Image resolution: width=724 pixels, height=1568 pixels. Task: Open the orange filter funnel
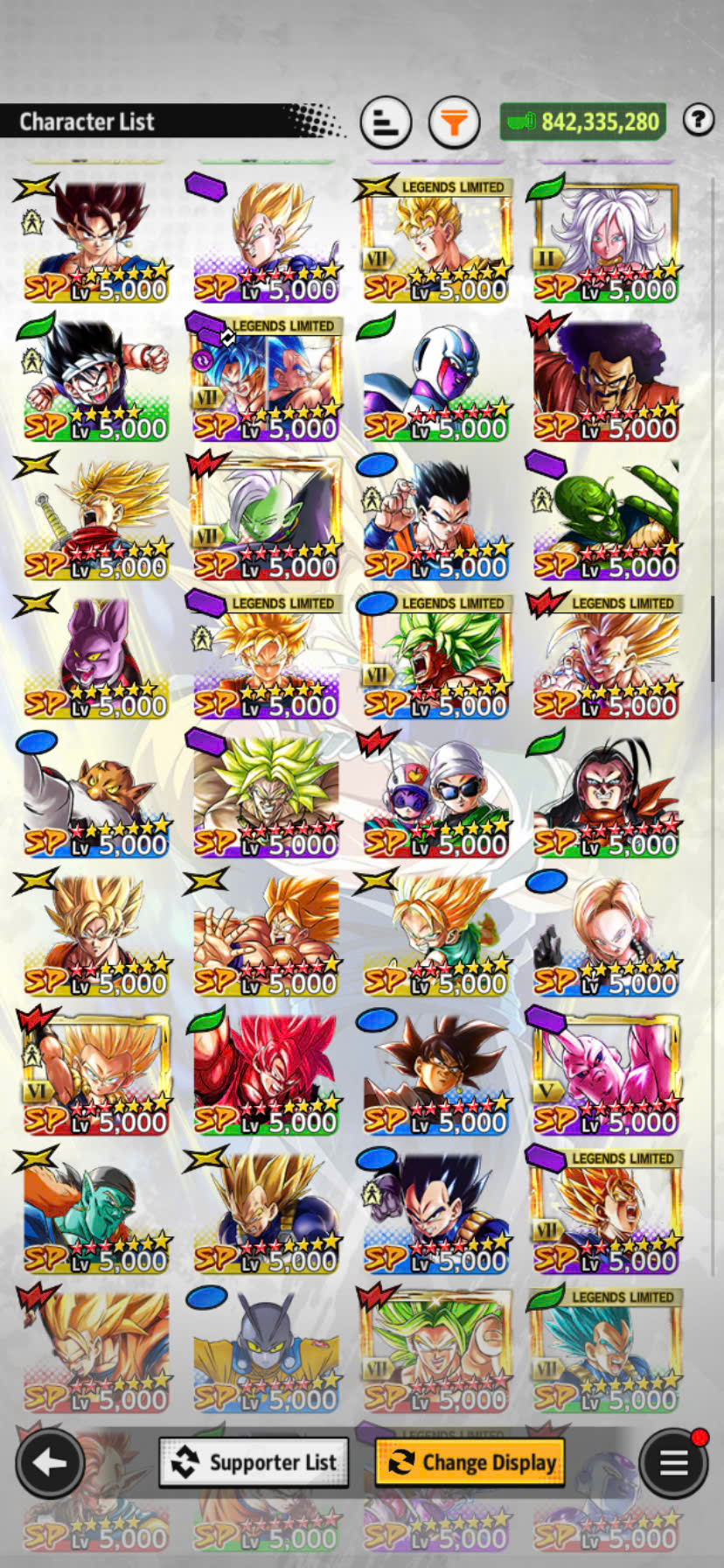(x=454, y=122)
